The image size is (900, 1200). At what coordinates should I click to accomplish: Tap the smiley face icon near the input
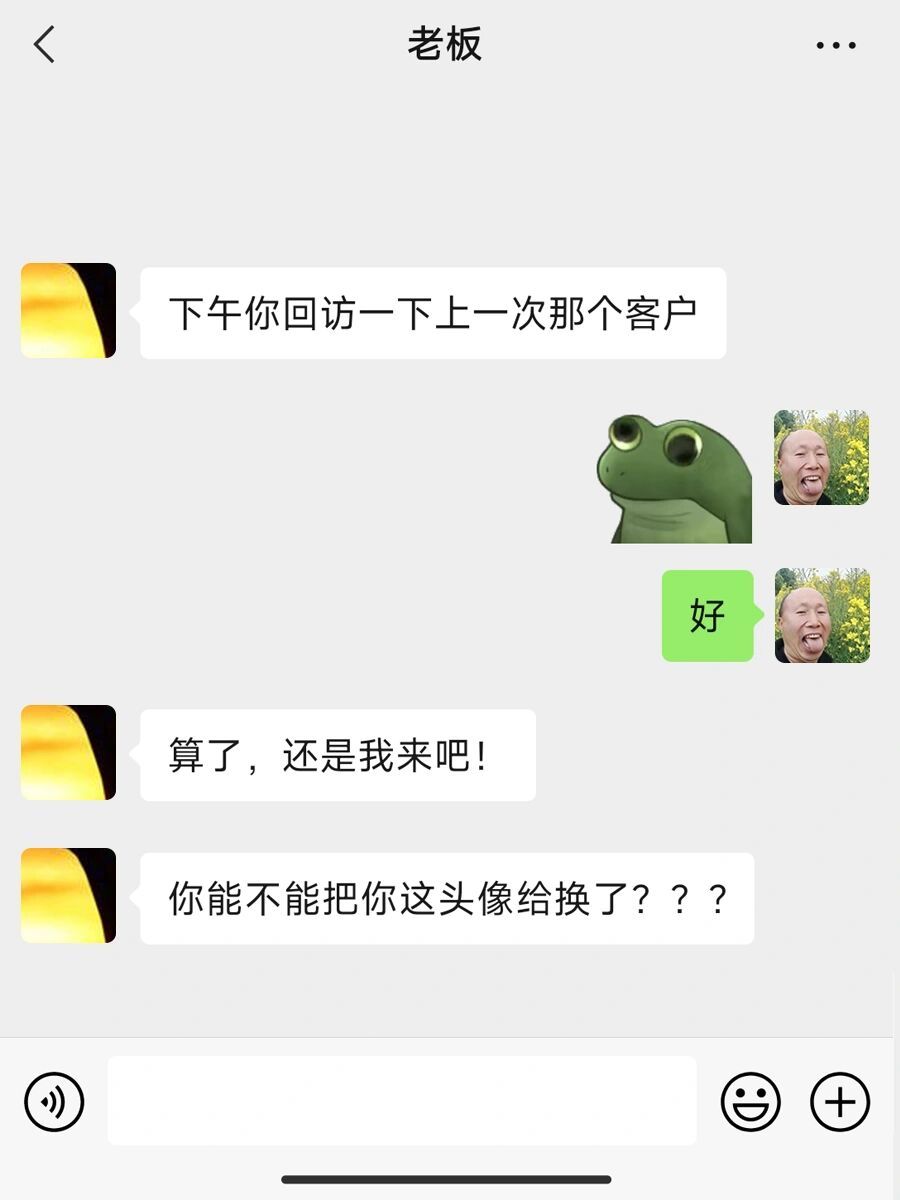pos(752,1100)
